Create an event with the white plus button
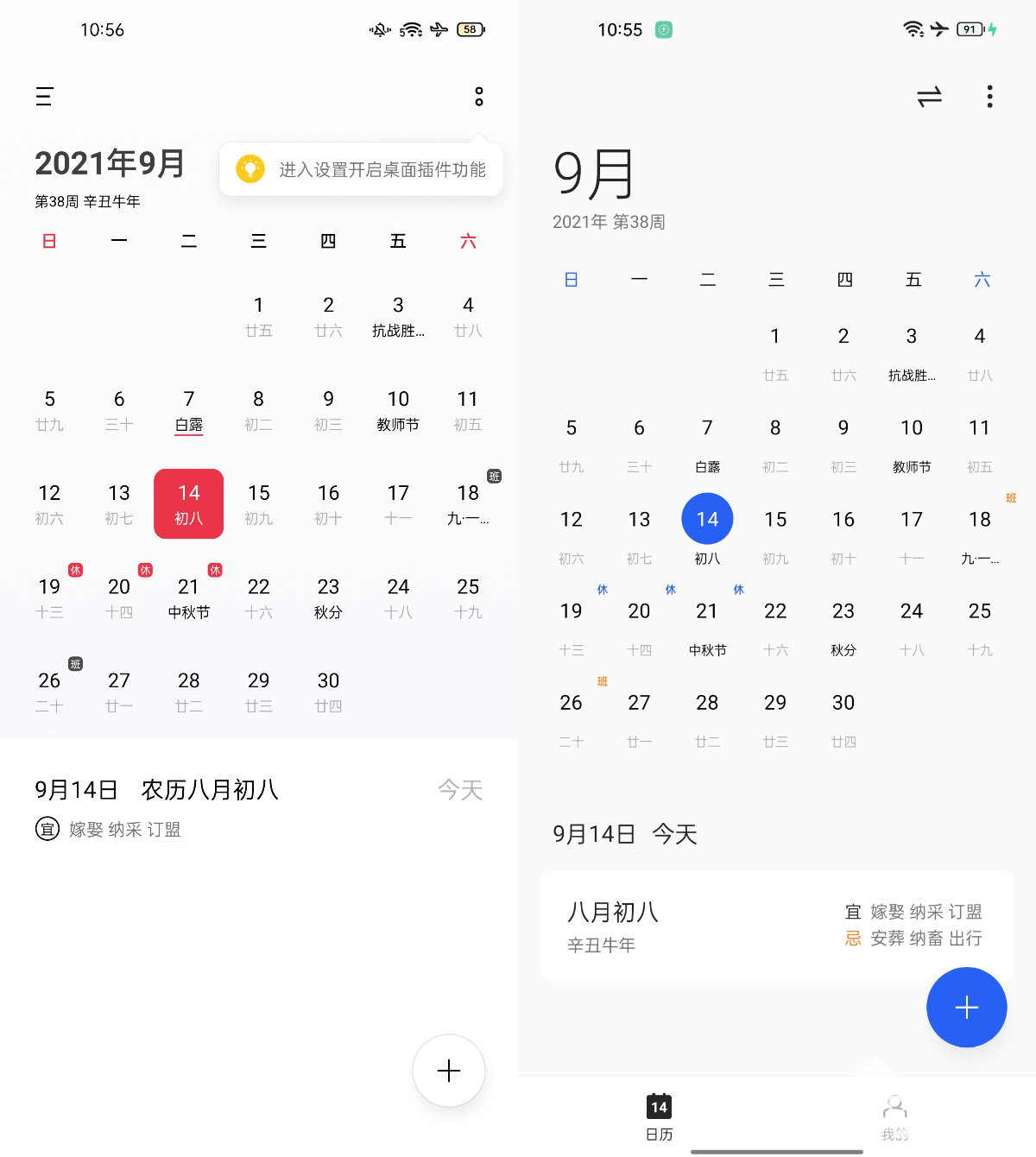 [x=449, y=1071]
